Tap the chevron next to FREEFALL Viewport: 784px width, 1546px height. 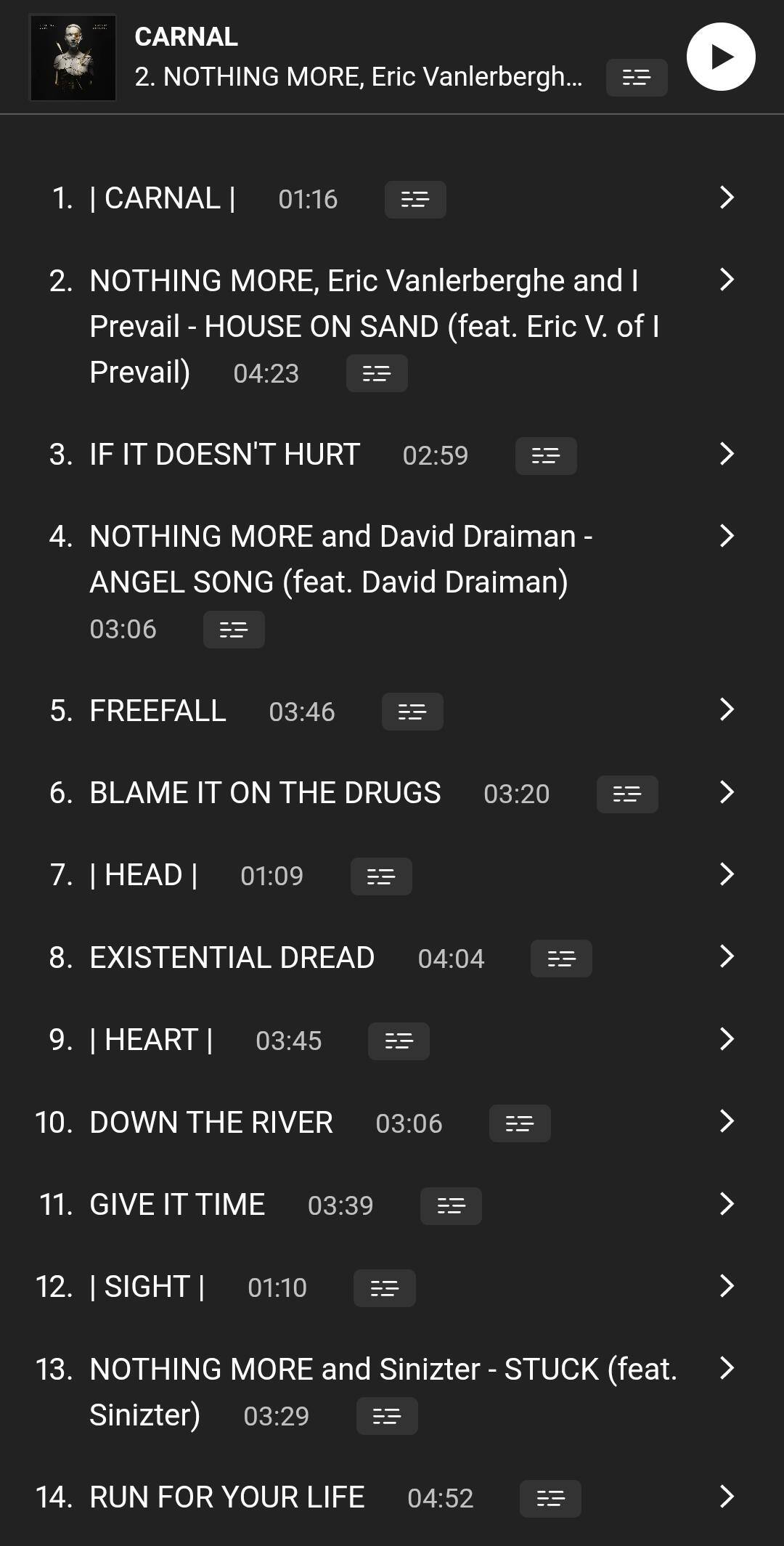coord(727,709)
